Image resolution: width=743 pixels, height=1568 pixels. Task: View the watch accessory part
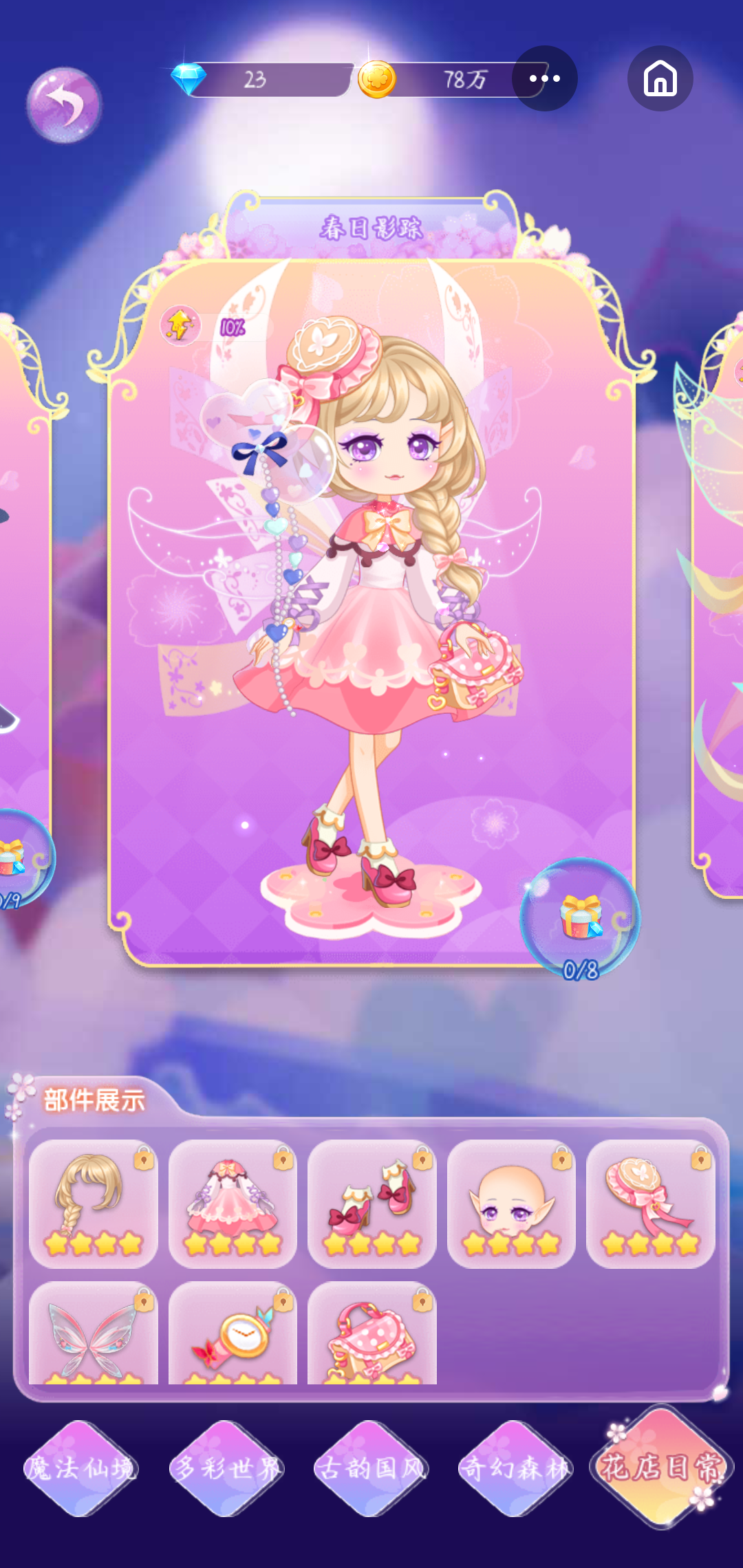[x=233, y=1334]
